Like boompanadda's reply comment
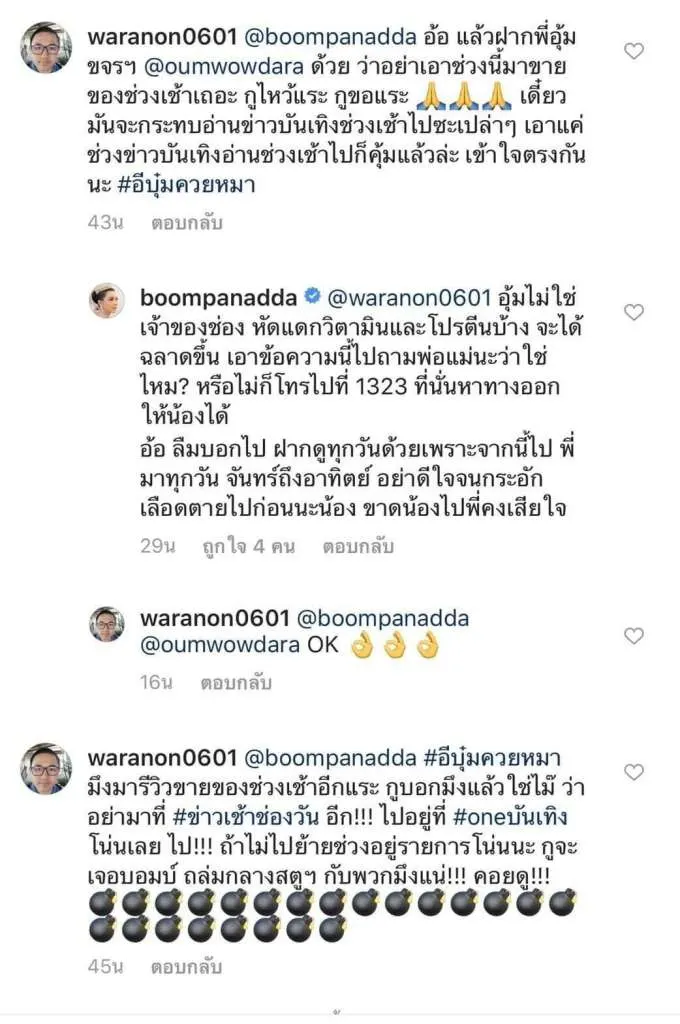 point(633,312)
